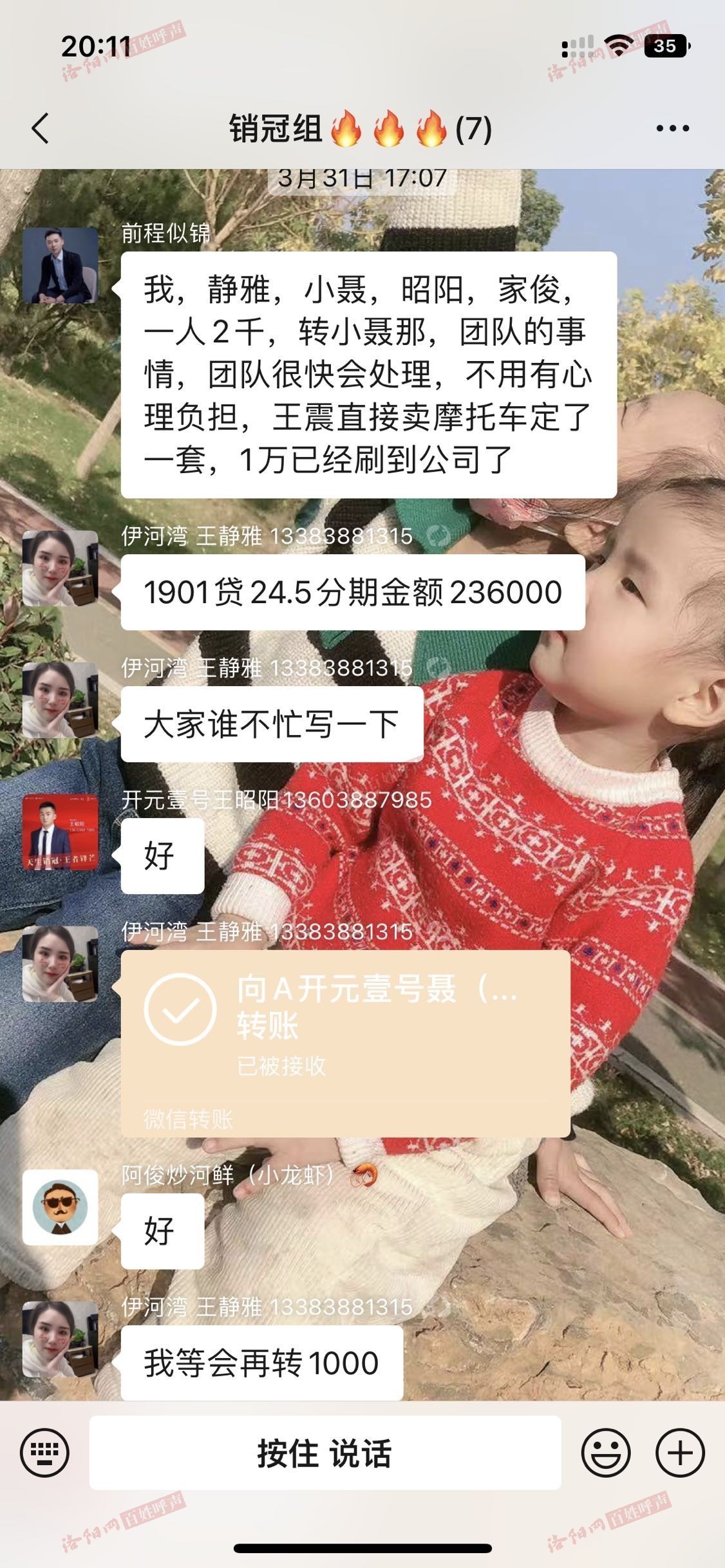Viewport: 725px width, 1568px height.
Task: Open the emoji sticker panel
Action: coord(605,1452)
